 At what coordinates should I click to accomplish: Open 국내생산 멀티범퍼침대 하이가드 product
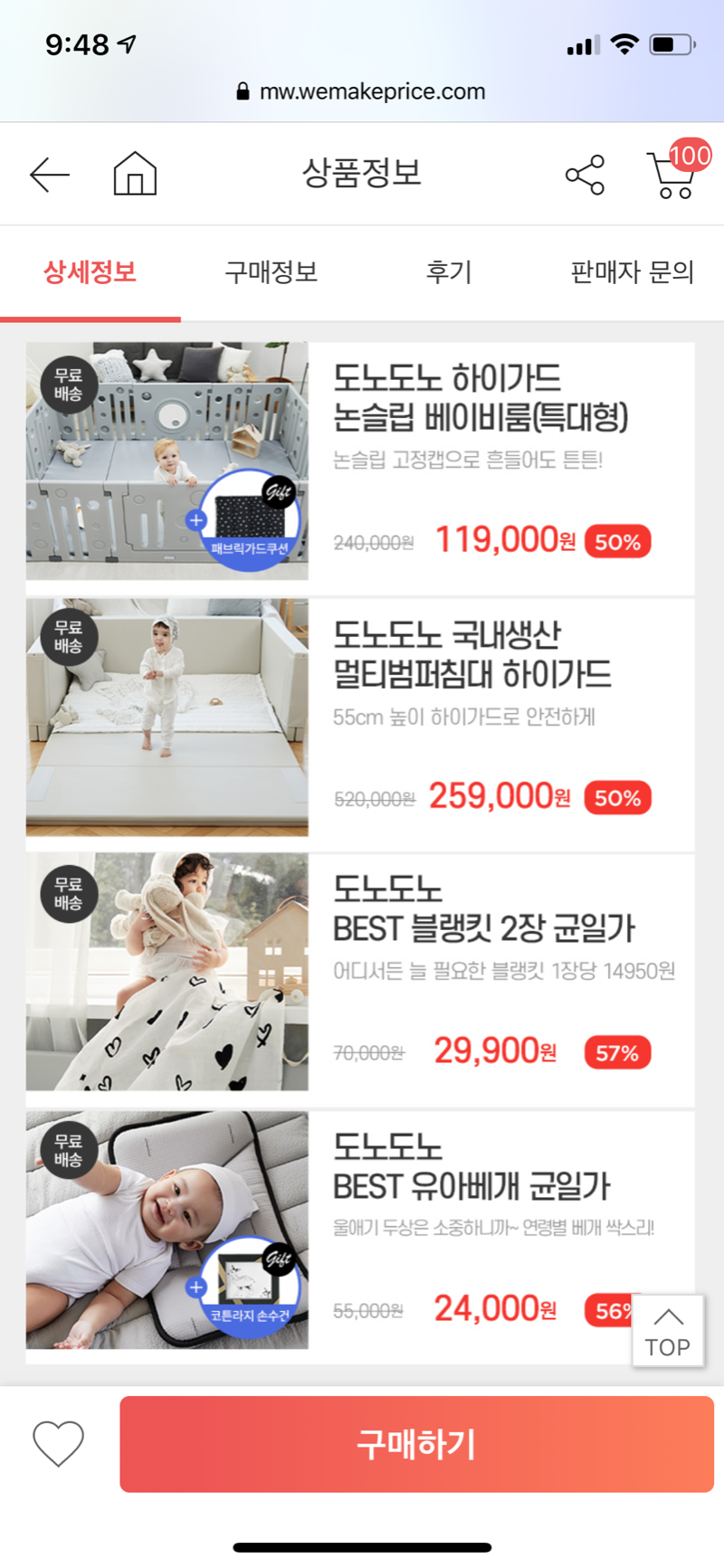[x=472, y=655]
